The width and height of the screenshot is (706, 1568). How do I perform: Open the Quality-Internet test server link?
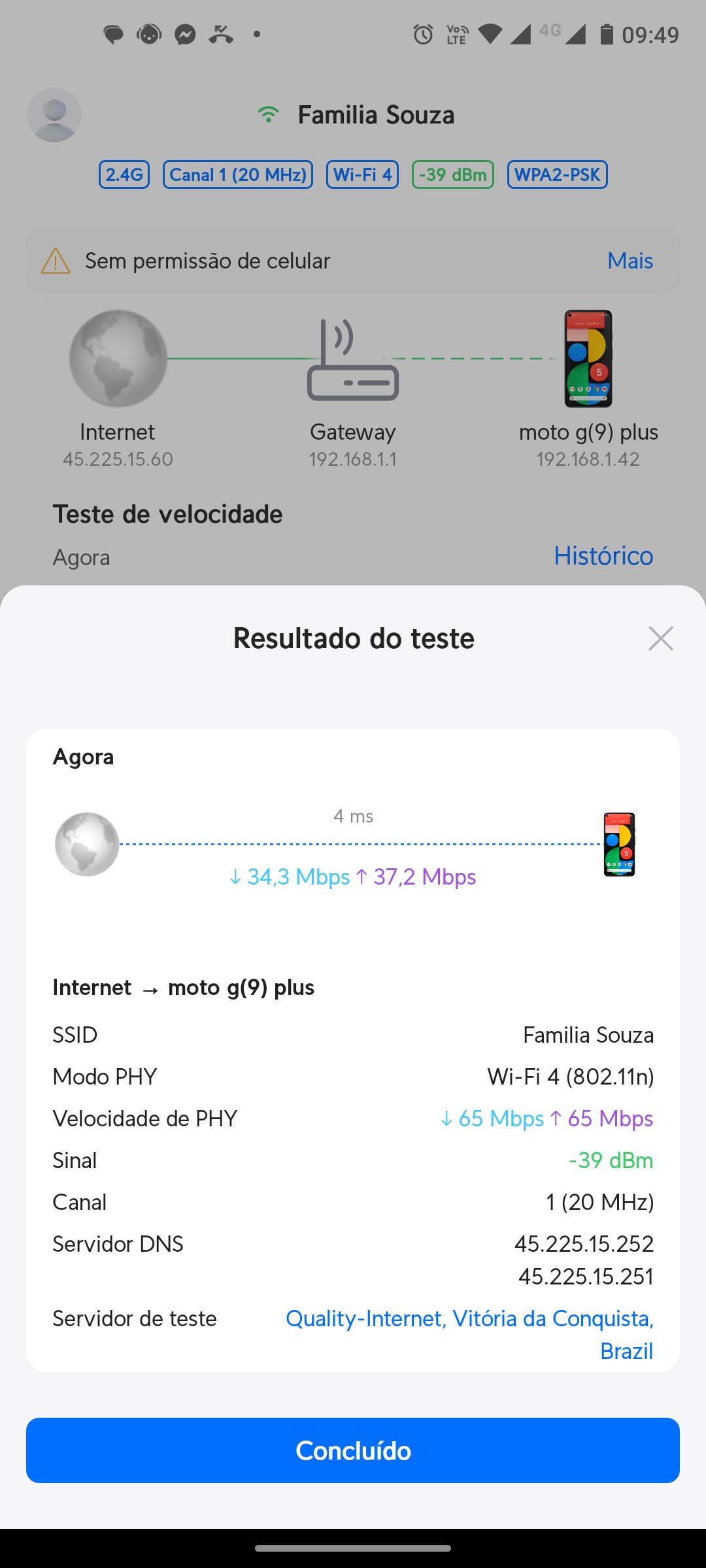pos(469,1319)
